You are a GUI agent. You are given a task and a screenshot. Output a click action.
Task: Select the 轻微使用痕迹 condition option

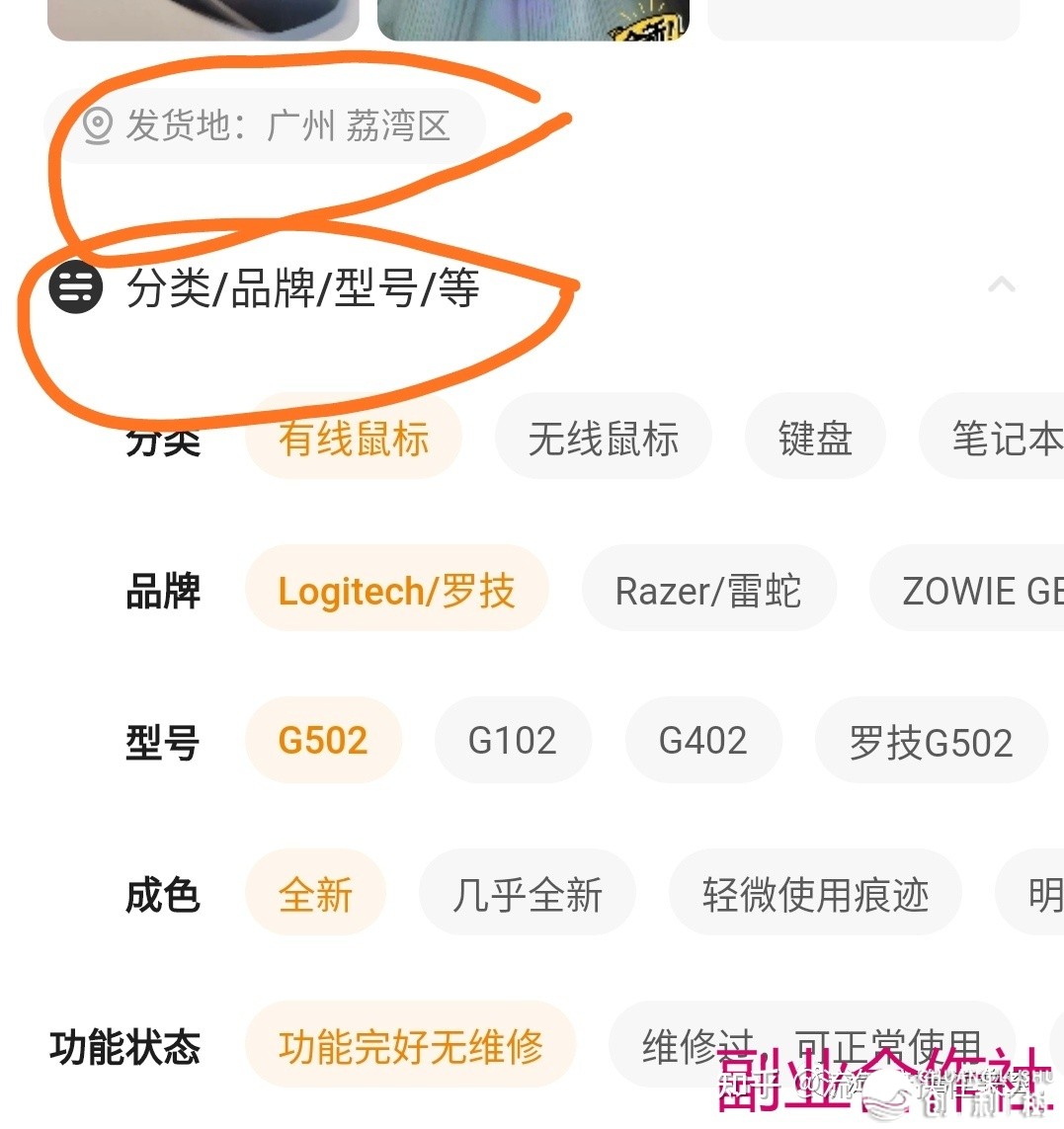pyautogui.click(x=815, y=892)
